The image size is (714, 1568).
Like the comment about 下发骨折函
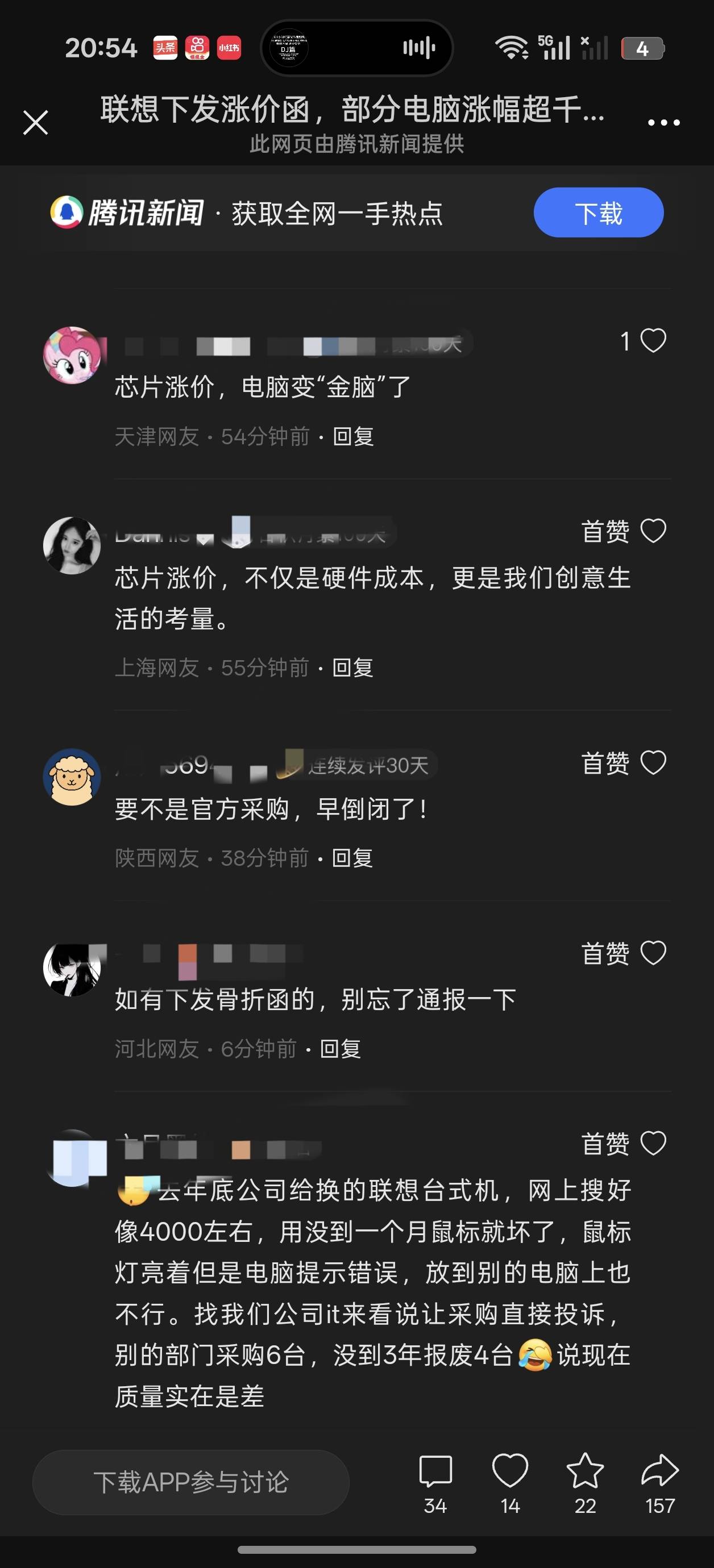(x=653, y=953)
